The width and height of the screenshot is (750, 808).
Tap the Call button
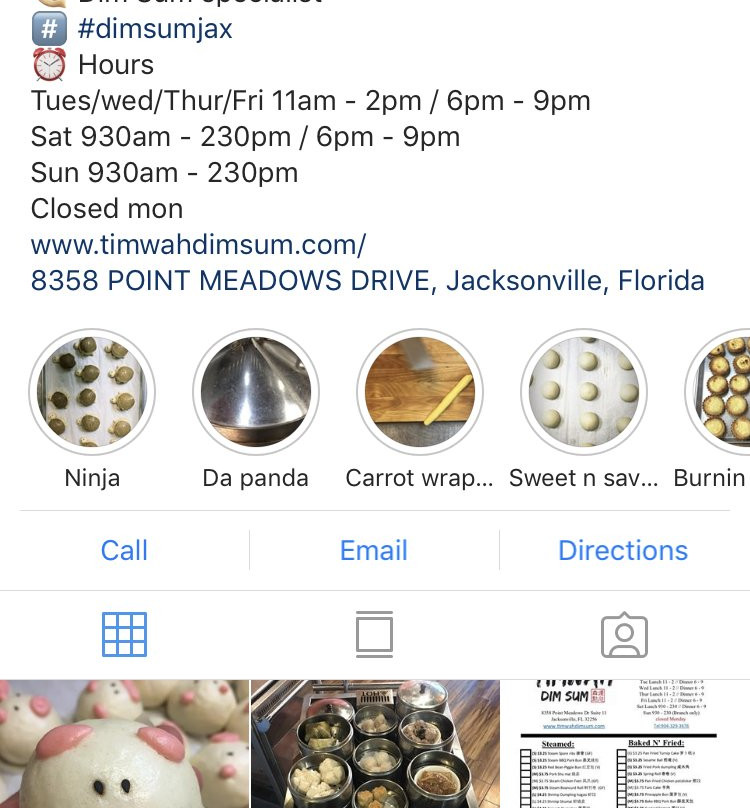click(x=124, y=550)
